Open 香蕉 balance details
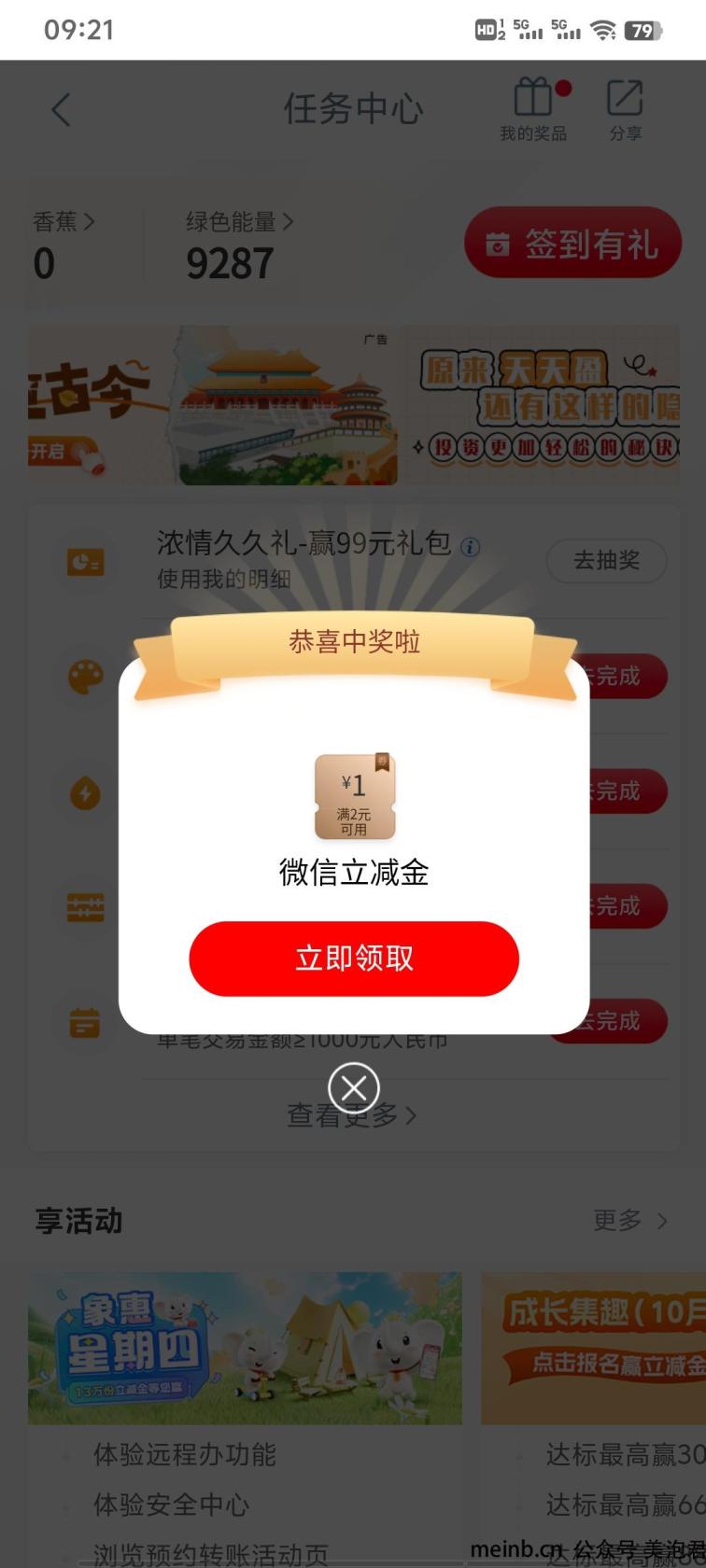This screenshot has width=706, height=1568. (x=64, y=222)
